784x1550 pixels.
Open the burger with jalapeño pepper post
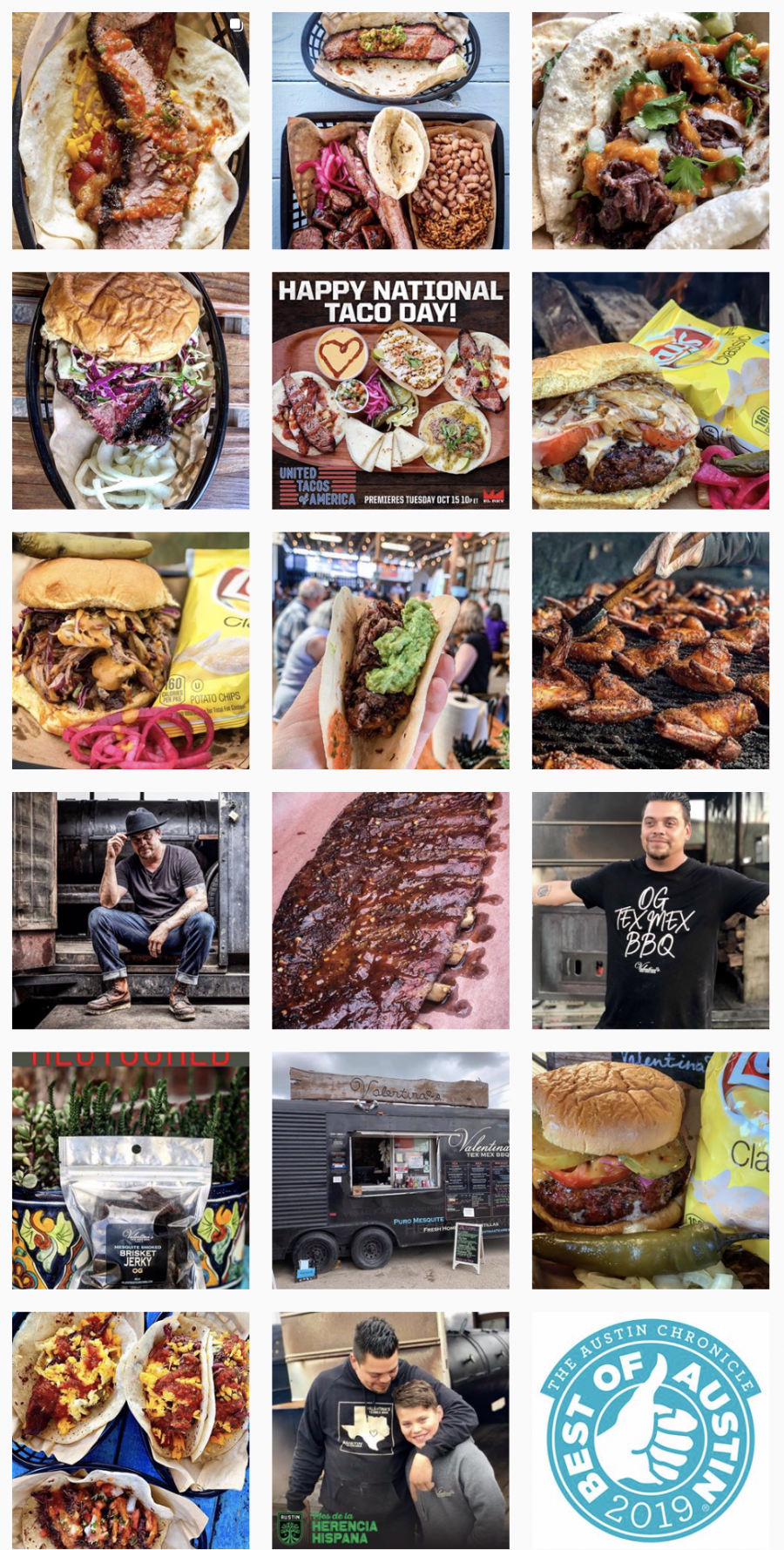pyautogui.click(x=651, y=1170)
